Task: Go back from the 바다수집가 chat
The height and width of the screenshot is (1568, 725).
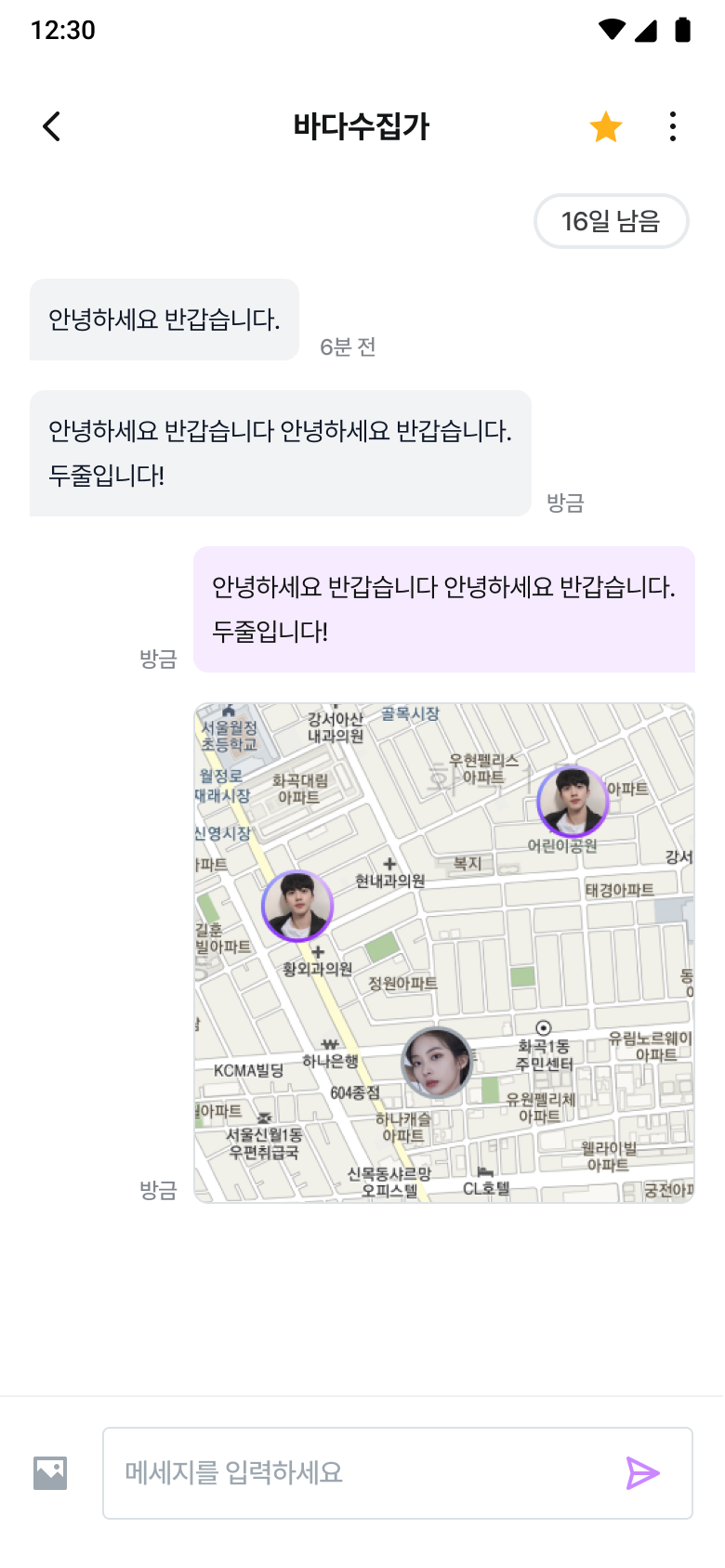Action: pyautogui.click(x=52, y=126)
